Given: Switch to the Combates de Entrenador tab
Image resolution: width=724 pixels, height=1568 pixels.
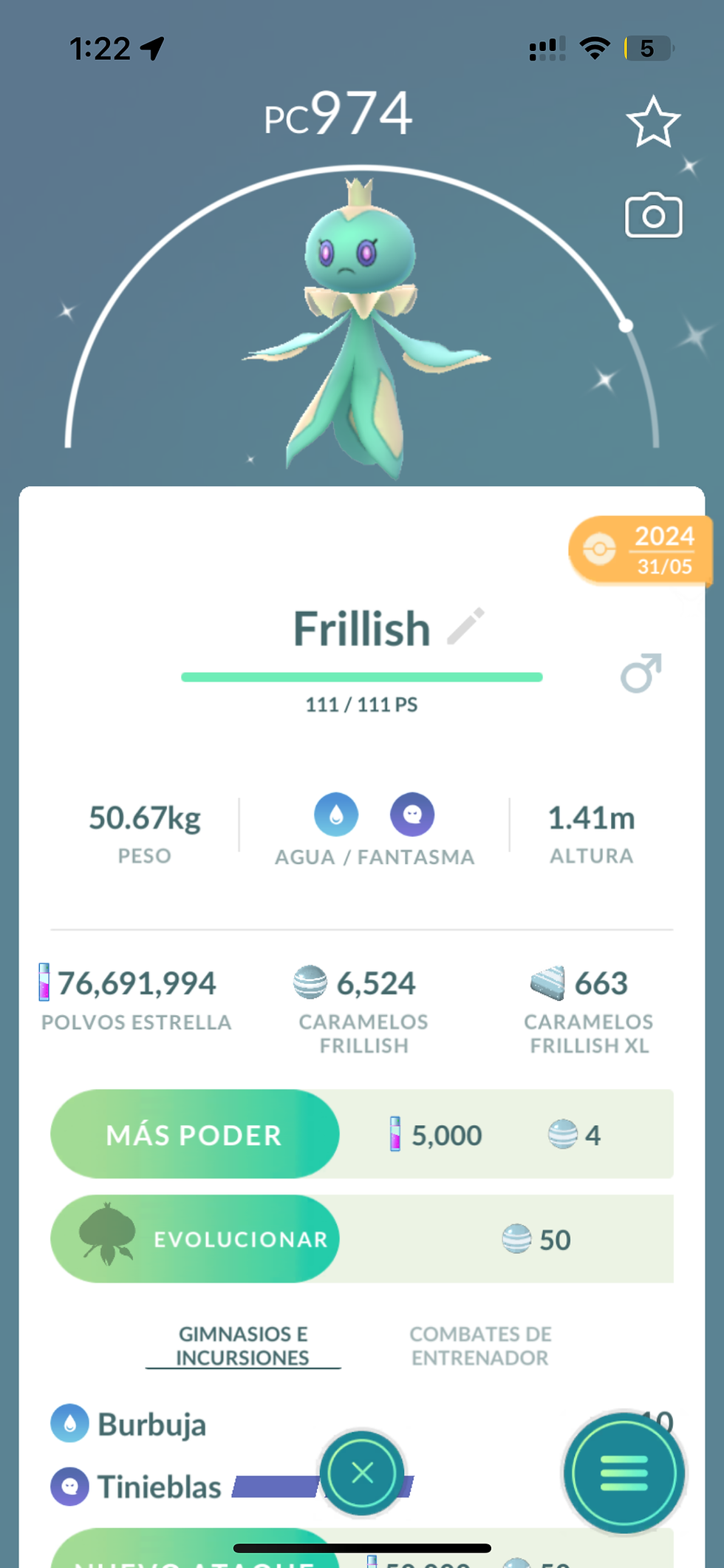Looking at the screenshot, I should (x=480, y=1345).
